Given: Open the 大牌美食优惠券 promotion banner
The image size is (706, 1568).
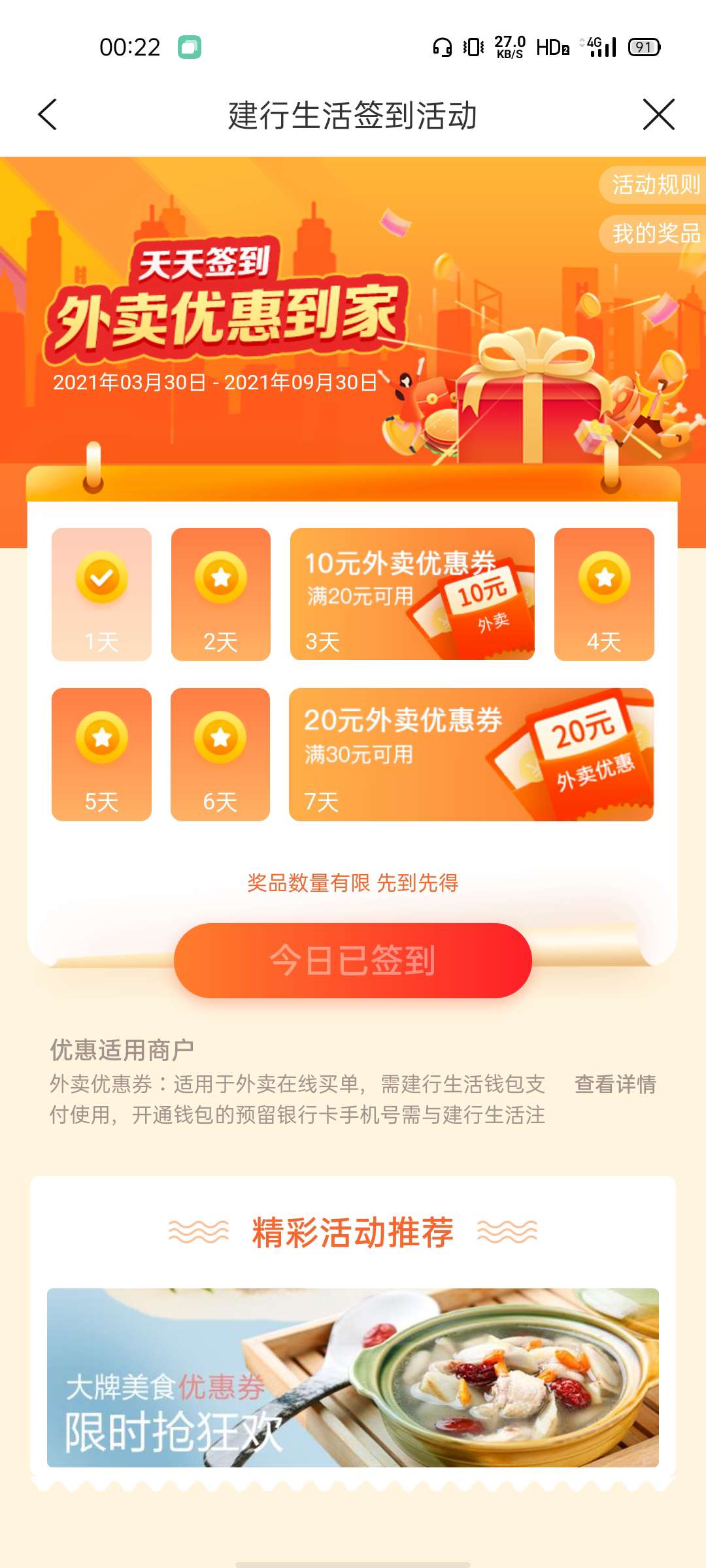Looking at the screenshot, I should (x=353, y=1377).
